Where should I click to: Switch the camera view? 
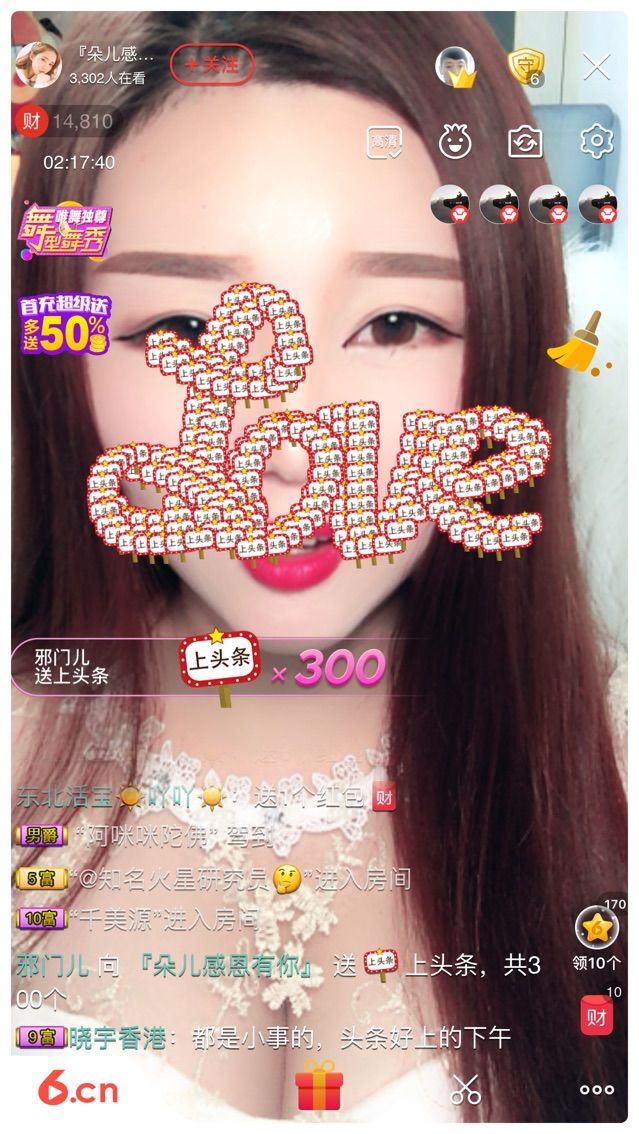point(525,141)
